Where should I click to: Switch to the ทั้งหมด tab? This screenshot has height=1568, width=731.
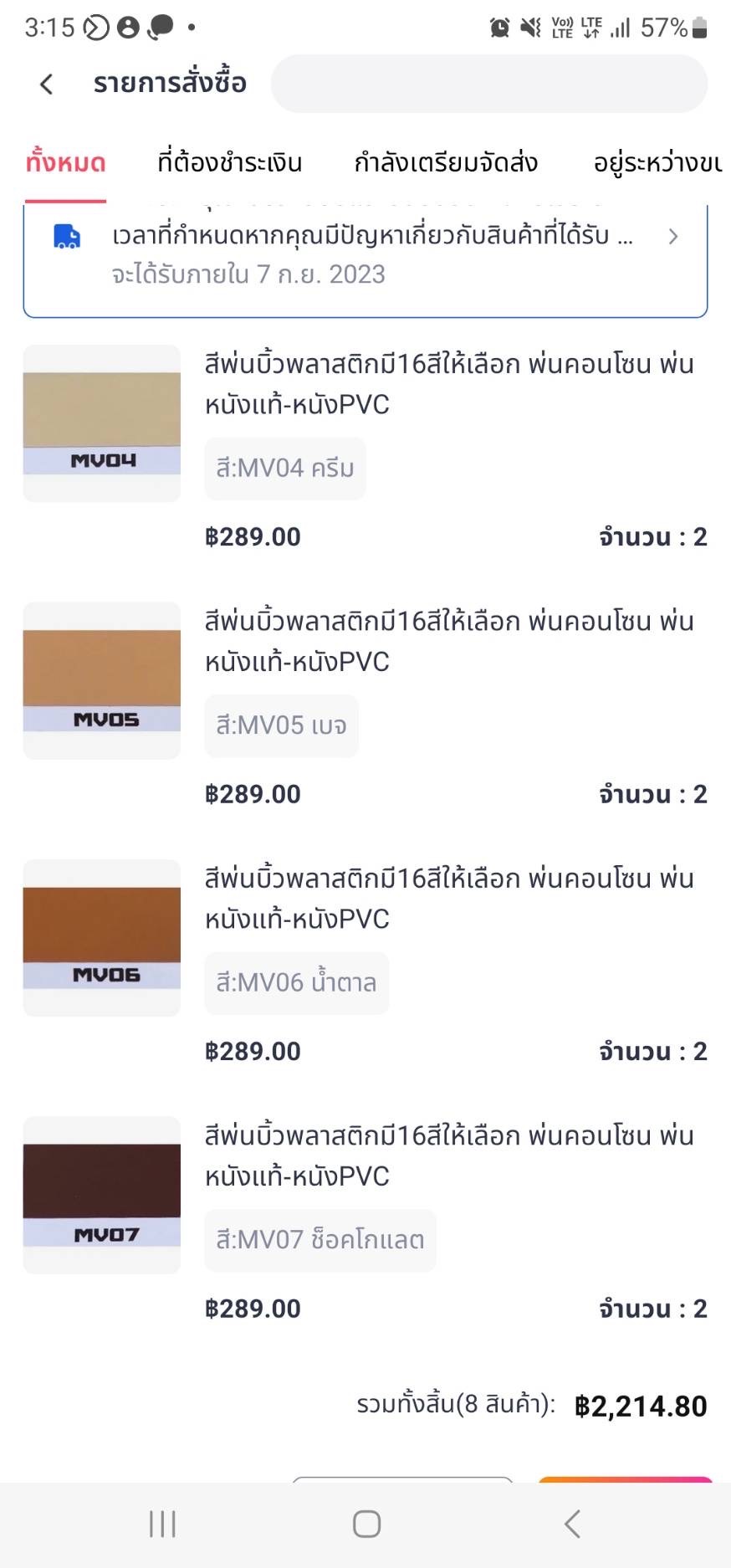click(65, 162)
